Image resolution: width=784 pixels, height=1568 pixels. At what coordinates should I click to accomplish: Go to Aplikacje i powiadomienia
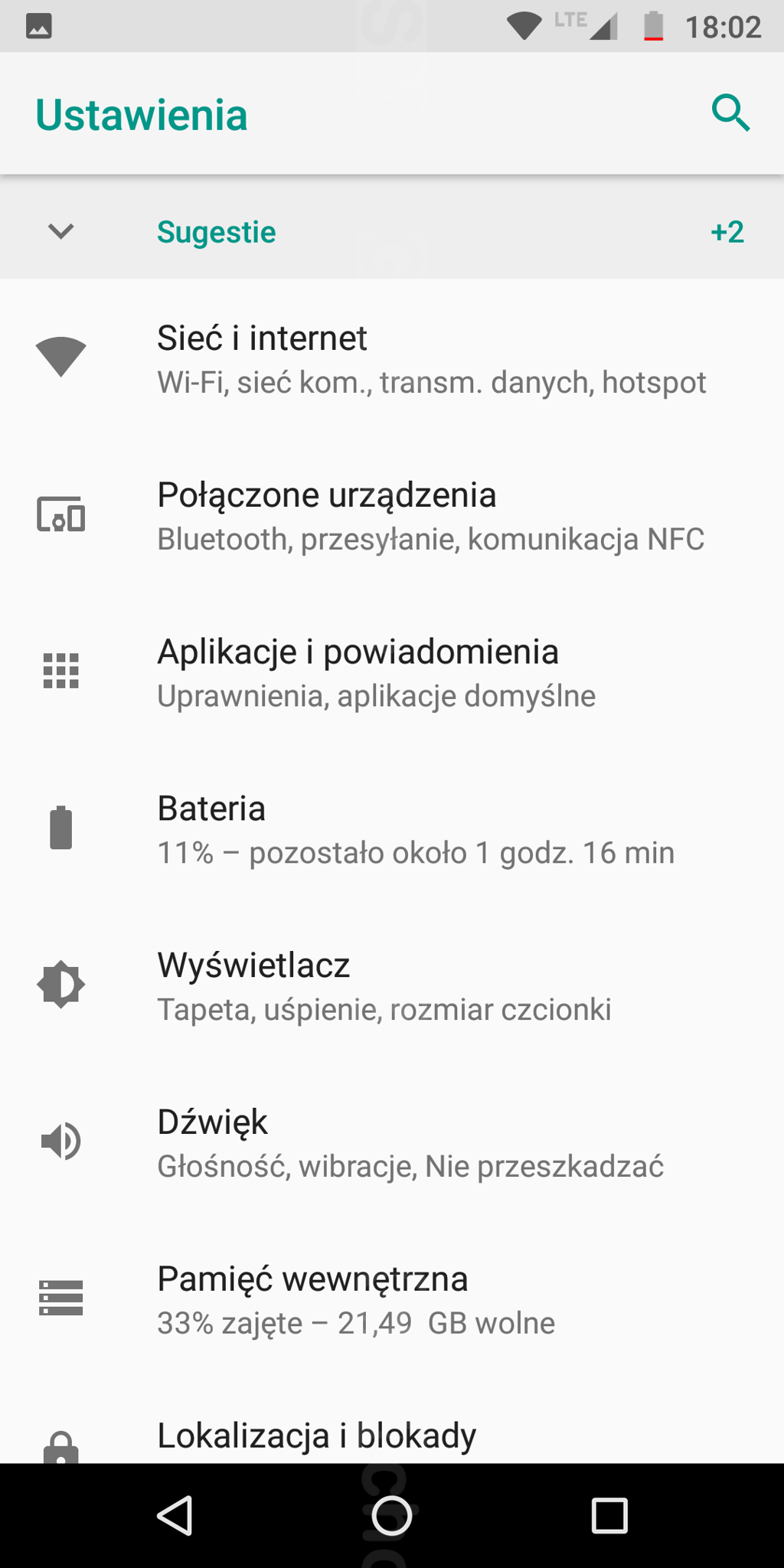coord(392,673)
